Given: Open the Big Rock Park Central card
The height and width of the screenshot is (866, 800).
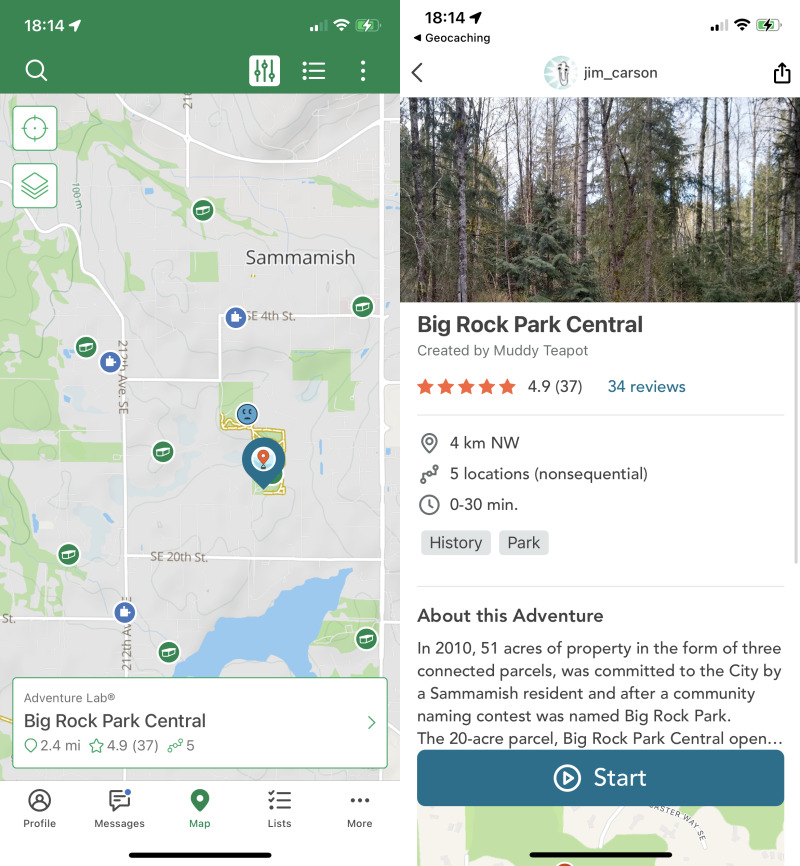Looking at the screenshot, I should tap(199, 722).
